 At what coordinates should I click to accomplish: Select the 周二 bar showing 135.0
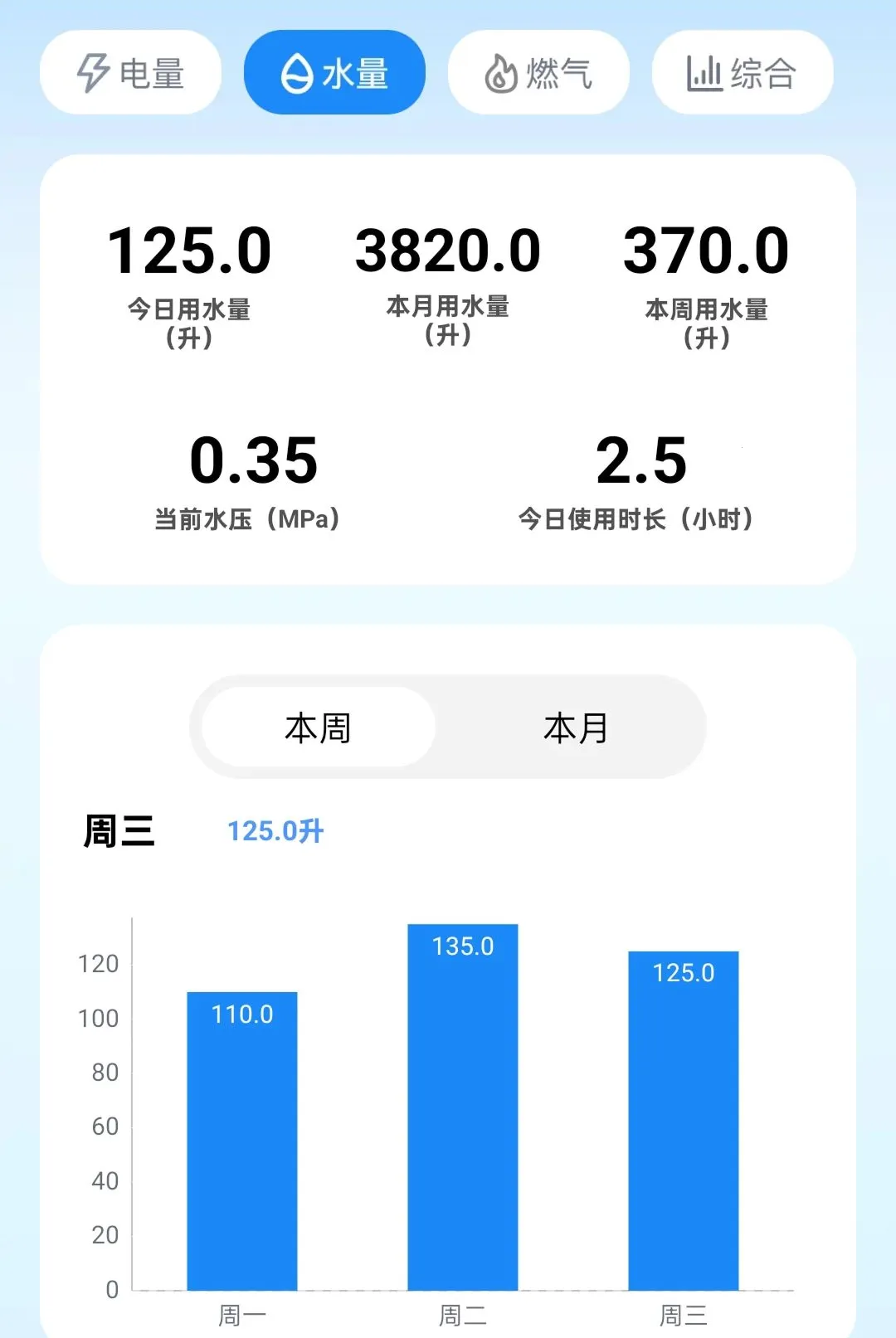coord(463,1107)
